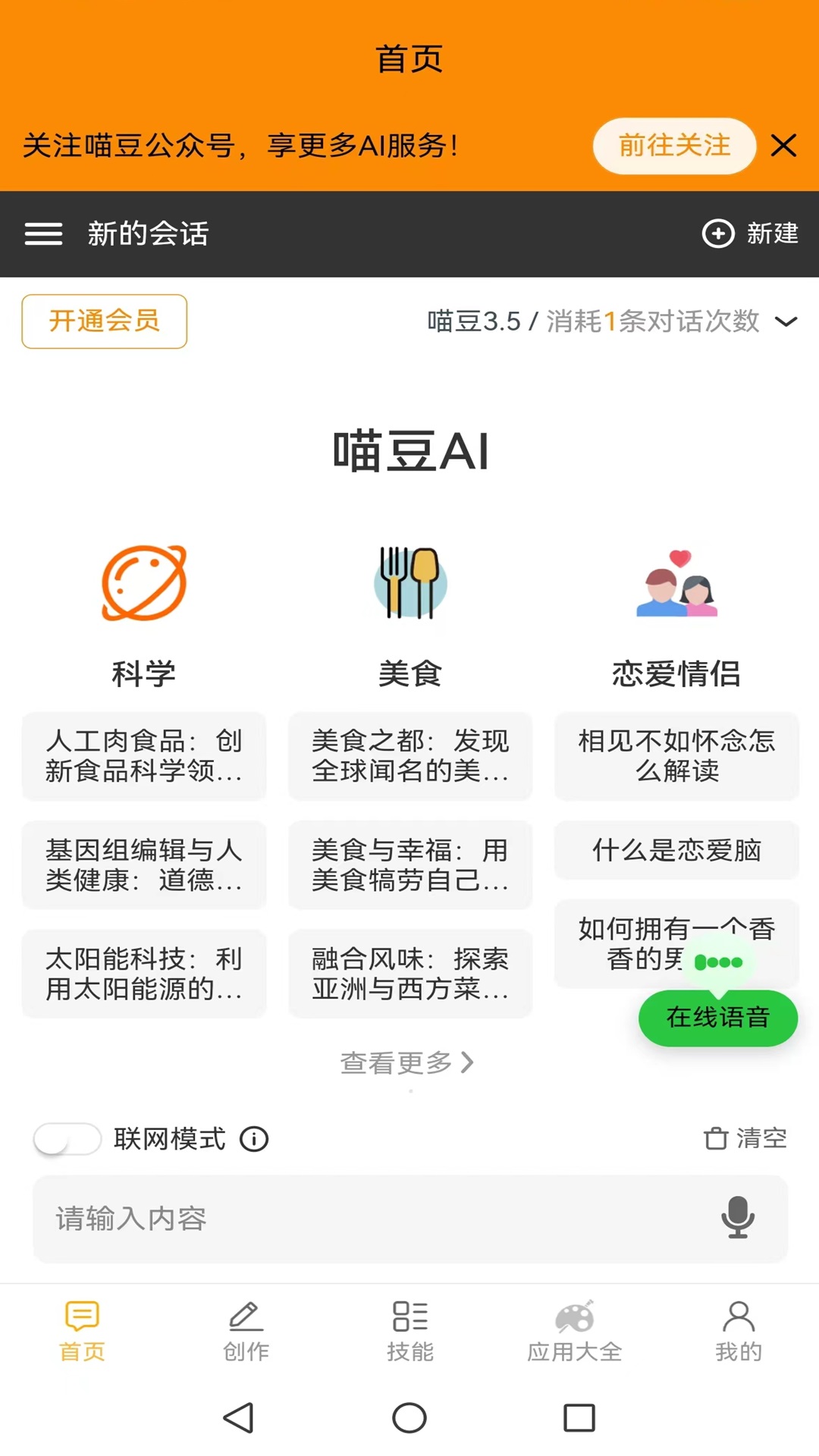This screenshot has height=1456, width=819.
Task: Show info about 联网模式 via the info icon
Action: click(x=255, y=1139)
